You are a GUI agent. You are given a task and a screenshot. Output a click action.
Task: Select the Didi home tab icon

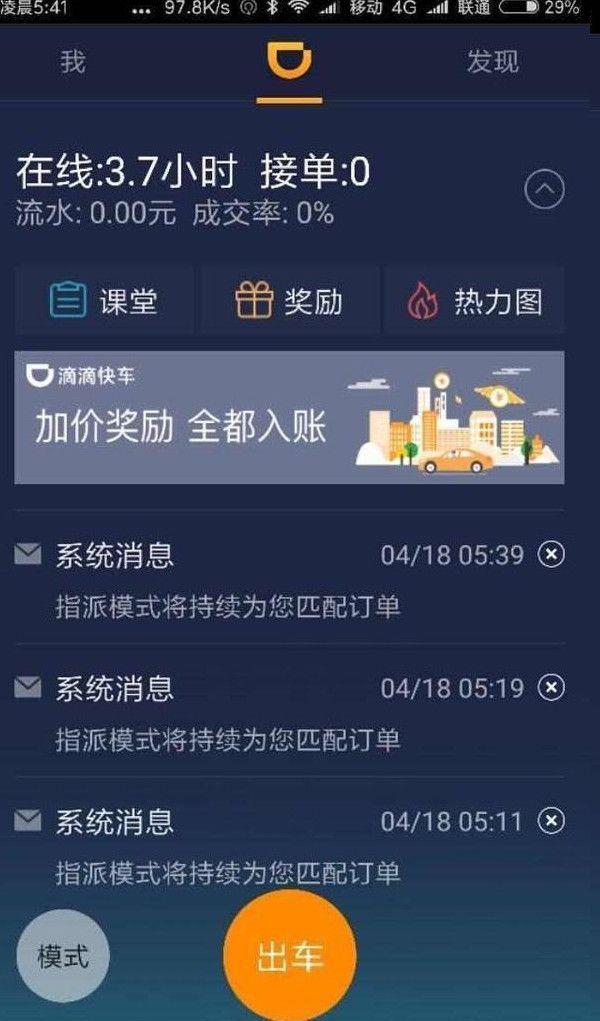[289, 63]
